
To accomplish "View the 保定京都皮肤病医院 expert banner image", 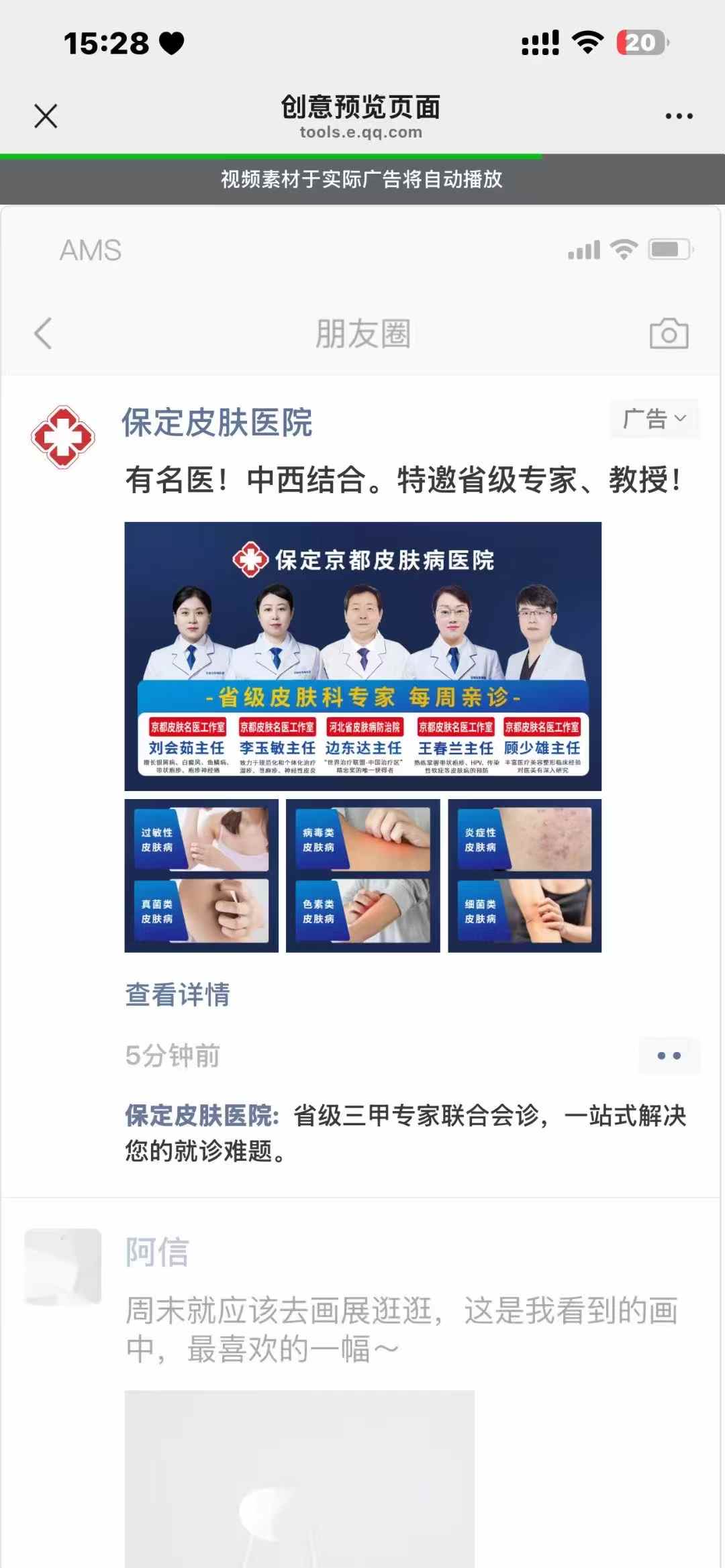I will click(x=362, y=656).
